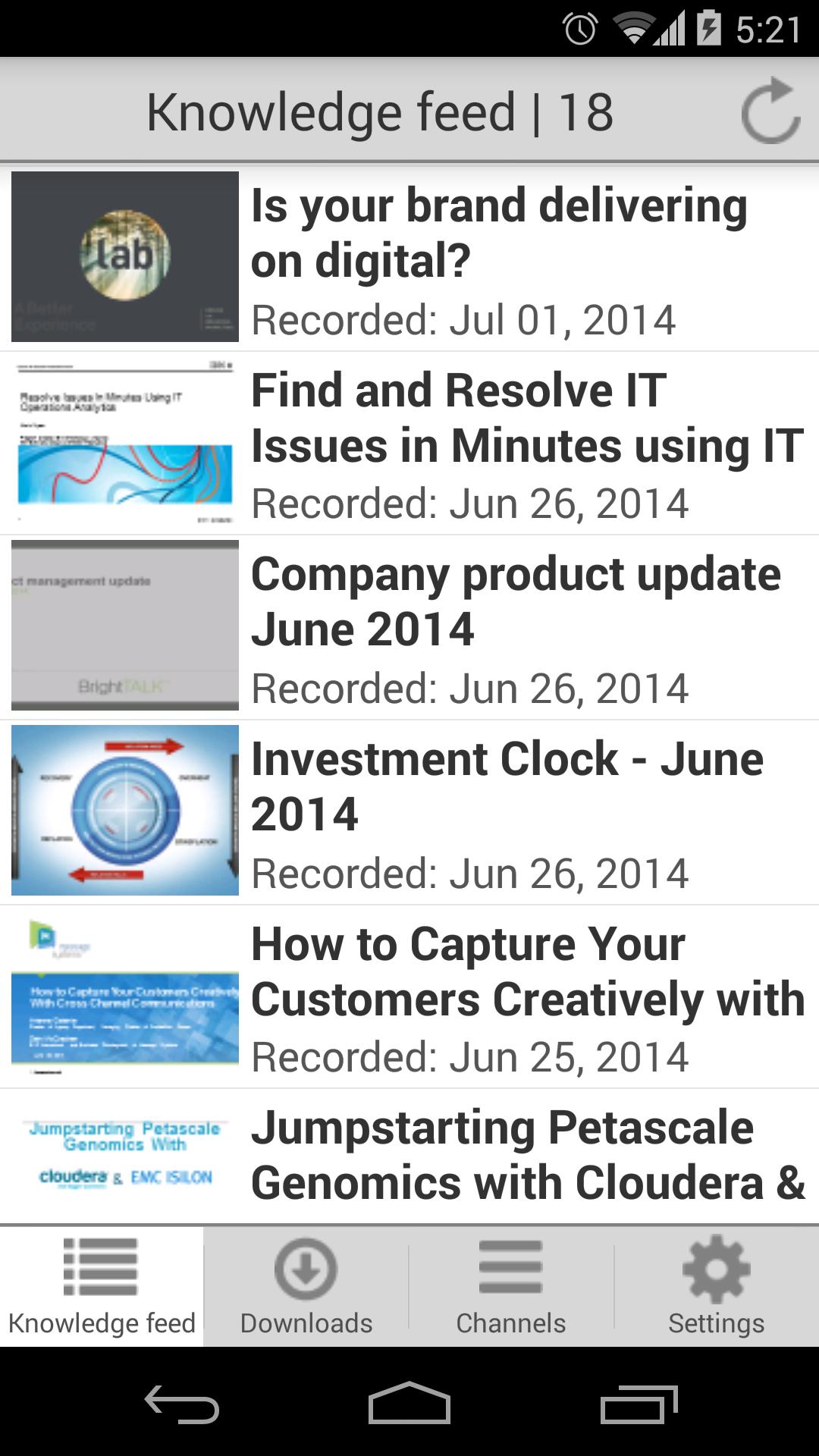This screenshot has width=819, height=1456.
Task: Open 'Investment Clock - June 2014' webcast
Action: (409, 812)
